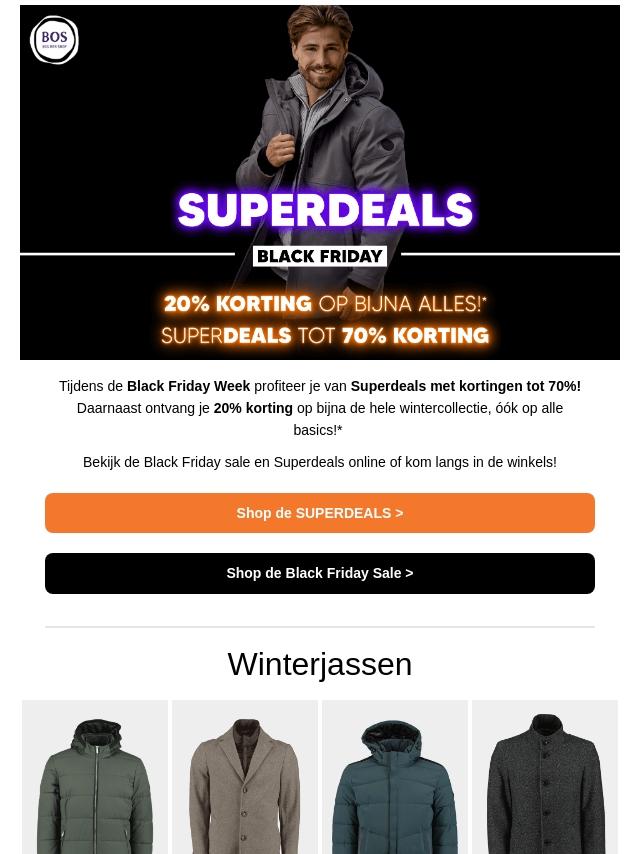
Task: Open the green hooded puffer jacket
Action: click(95, 780)
